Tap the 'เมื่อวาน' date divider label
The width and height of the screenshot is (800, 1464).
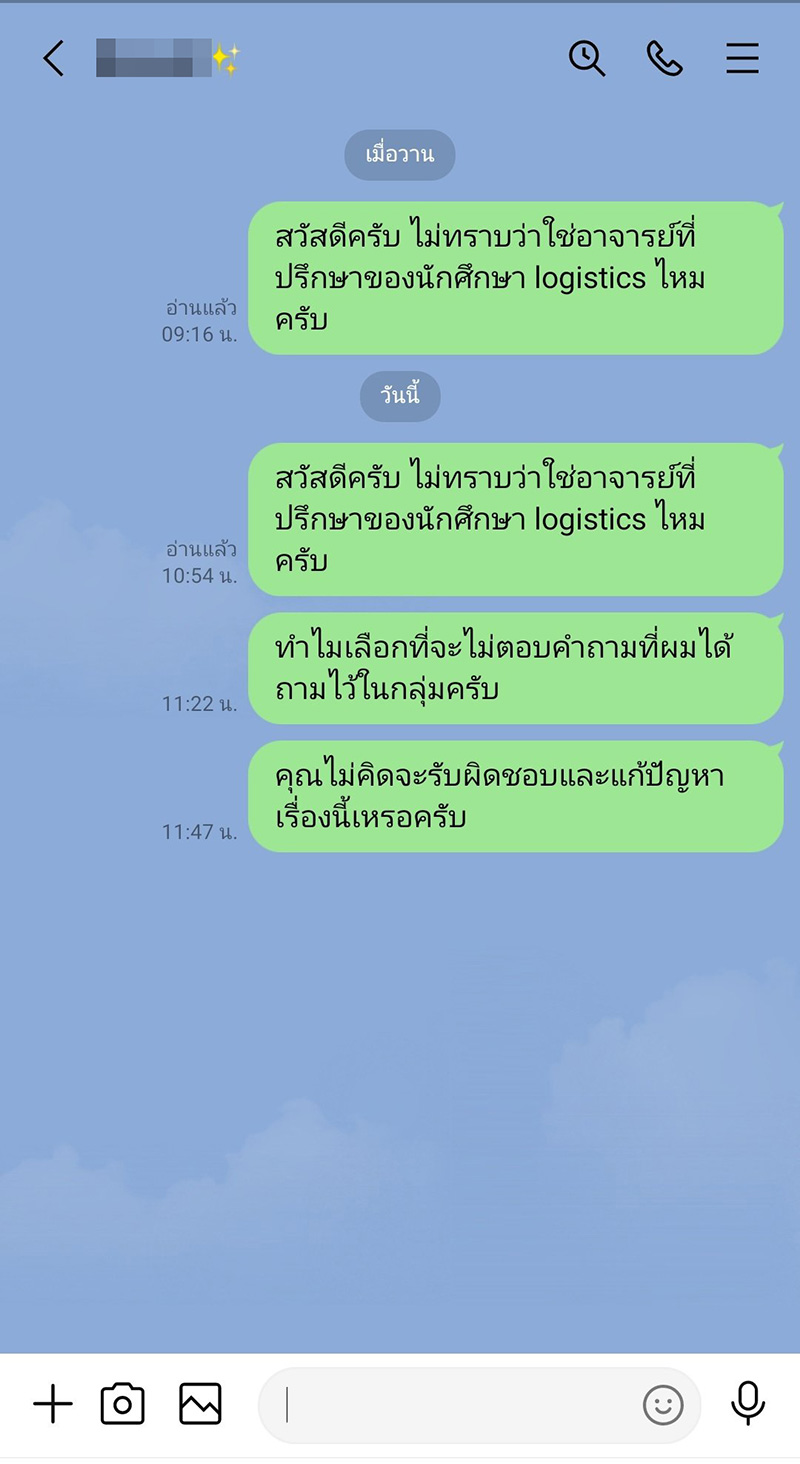400,155
